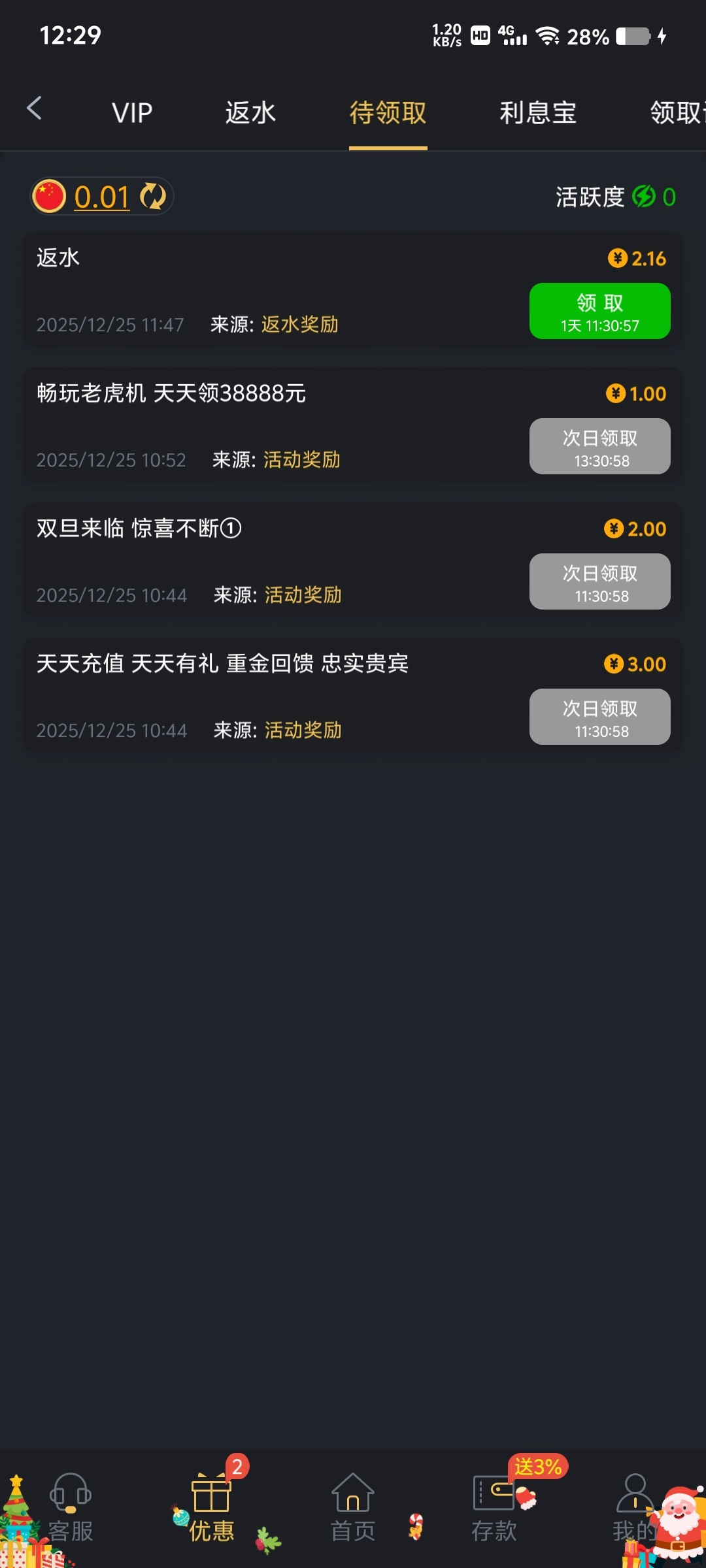Go back using the top-left arrow
Image resolution: width=706 pixels, height=1568 pixels.
pos(34,108)
